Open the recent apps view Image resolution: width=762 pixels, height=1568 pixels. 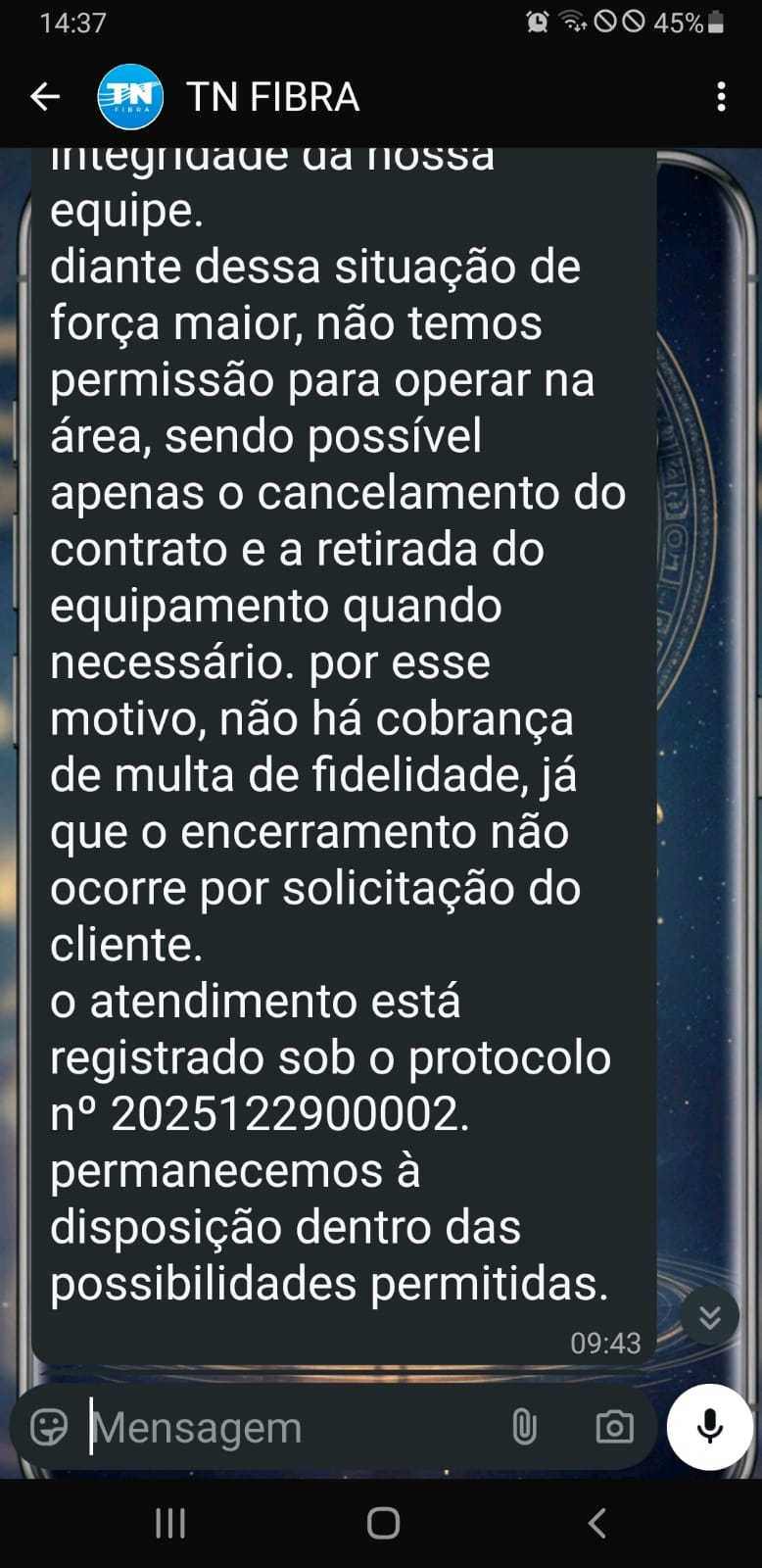click(x=170, y=1523)
